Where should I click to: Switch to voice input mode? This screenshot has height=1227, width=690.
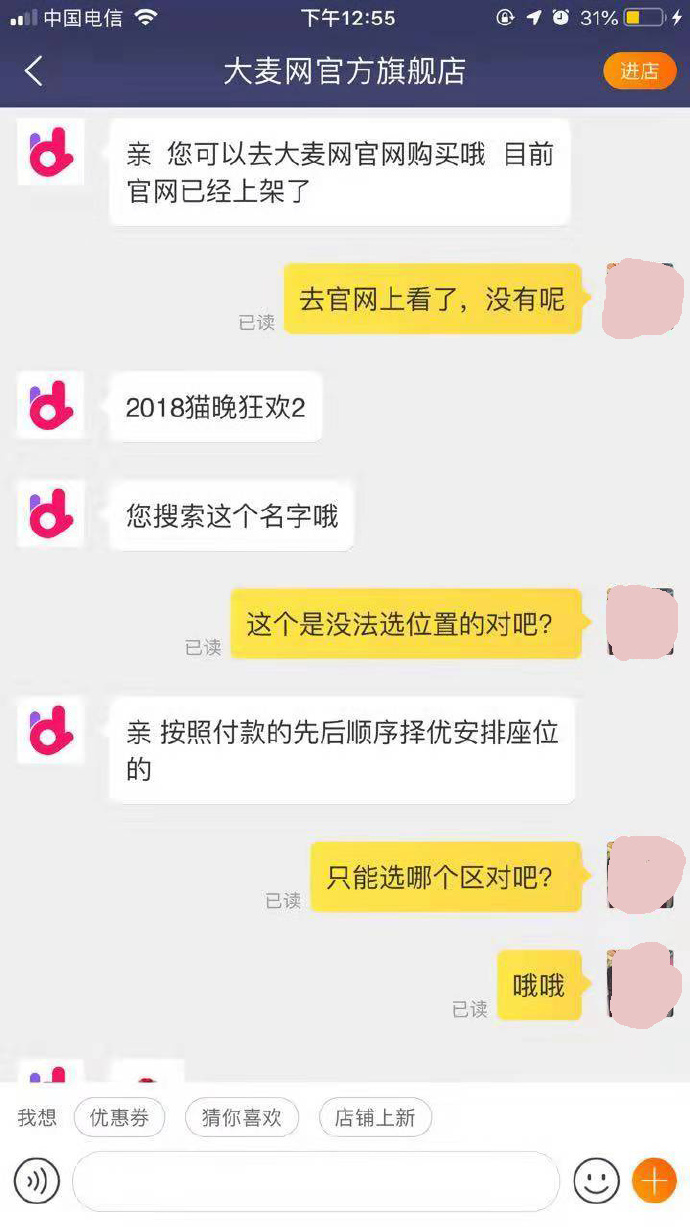coord(37,1182)
